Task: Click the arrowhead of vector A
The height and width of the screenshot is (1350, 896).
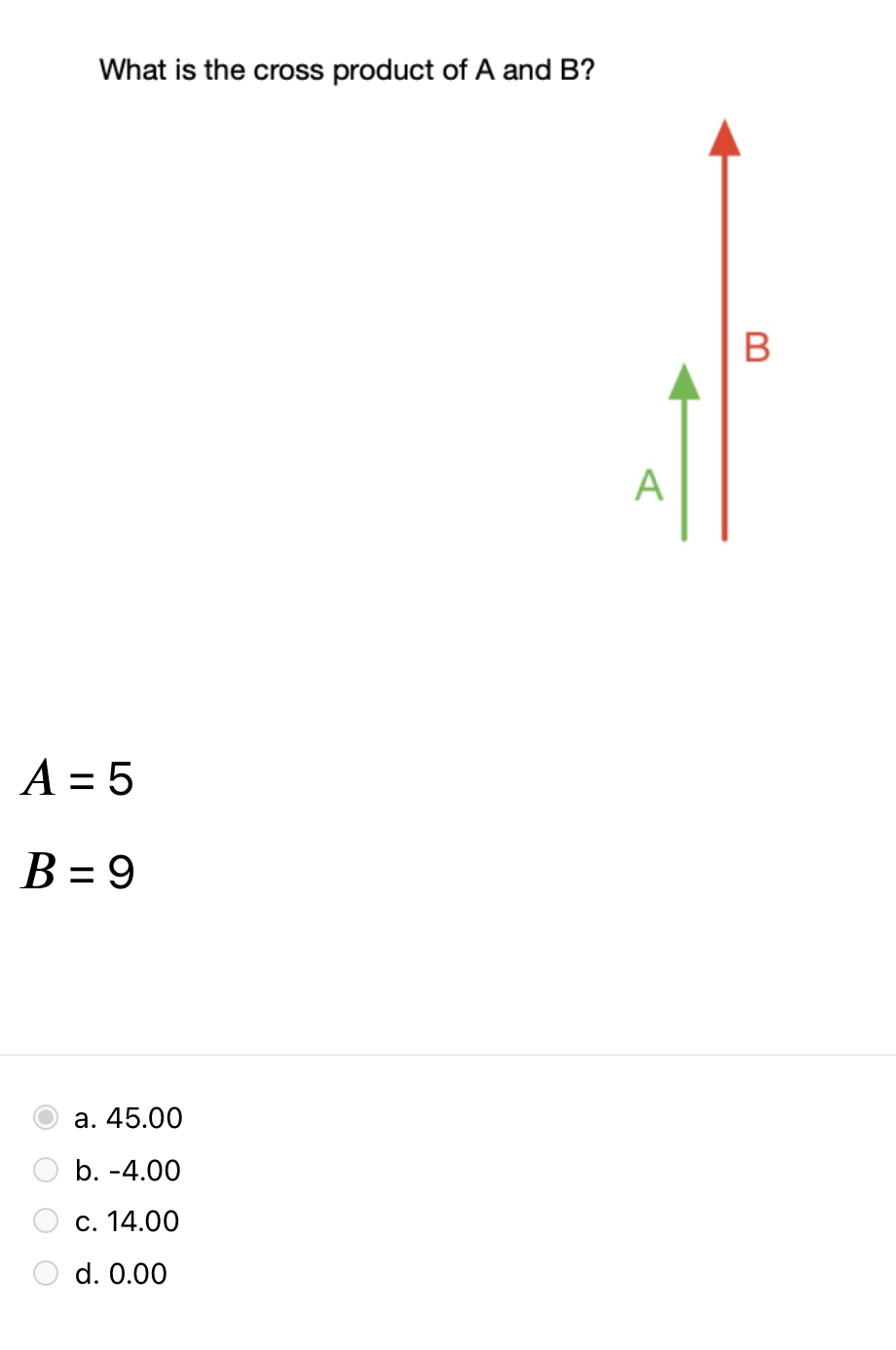Action: point(685,385)
